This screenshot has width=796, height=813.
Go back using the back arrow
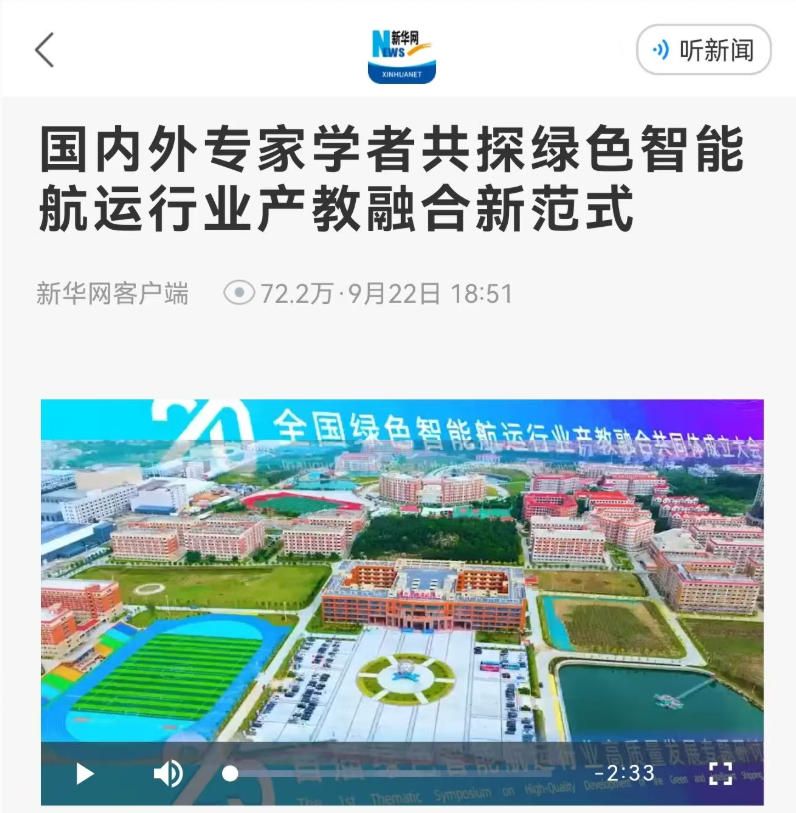[45, 49]
